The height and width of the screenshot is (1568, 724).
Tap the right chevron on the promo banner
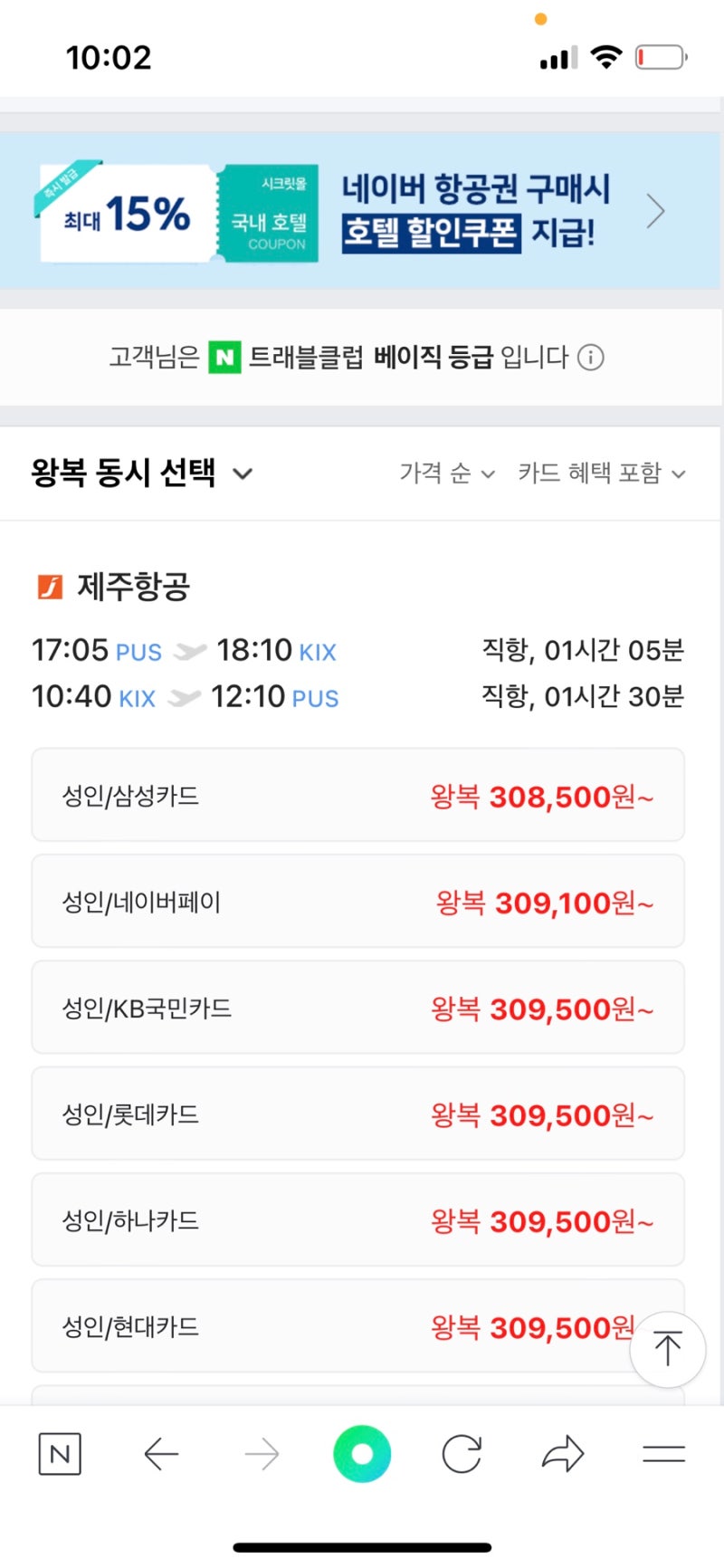point(655,211)
